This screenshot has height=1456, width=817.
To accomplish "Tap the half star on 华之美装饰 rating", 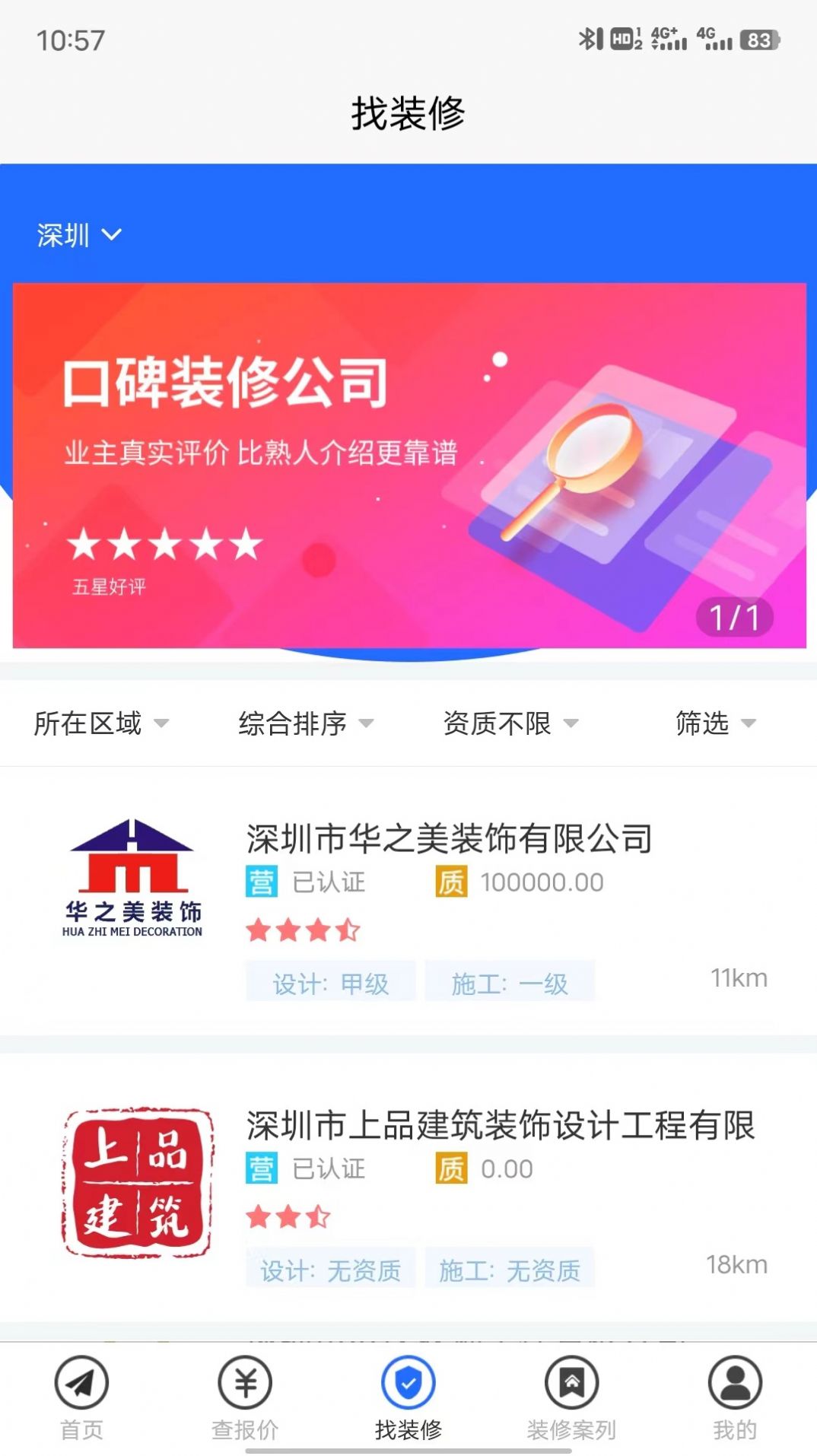I will [x=348, y=930].
